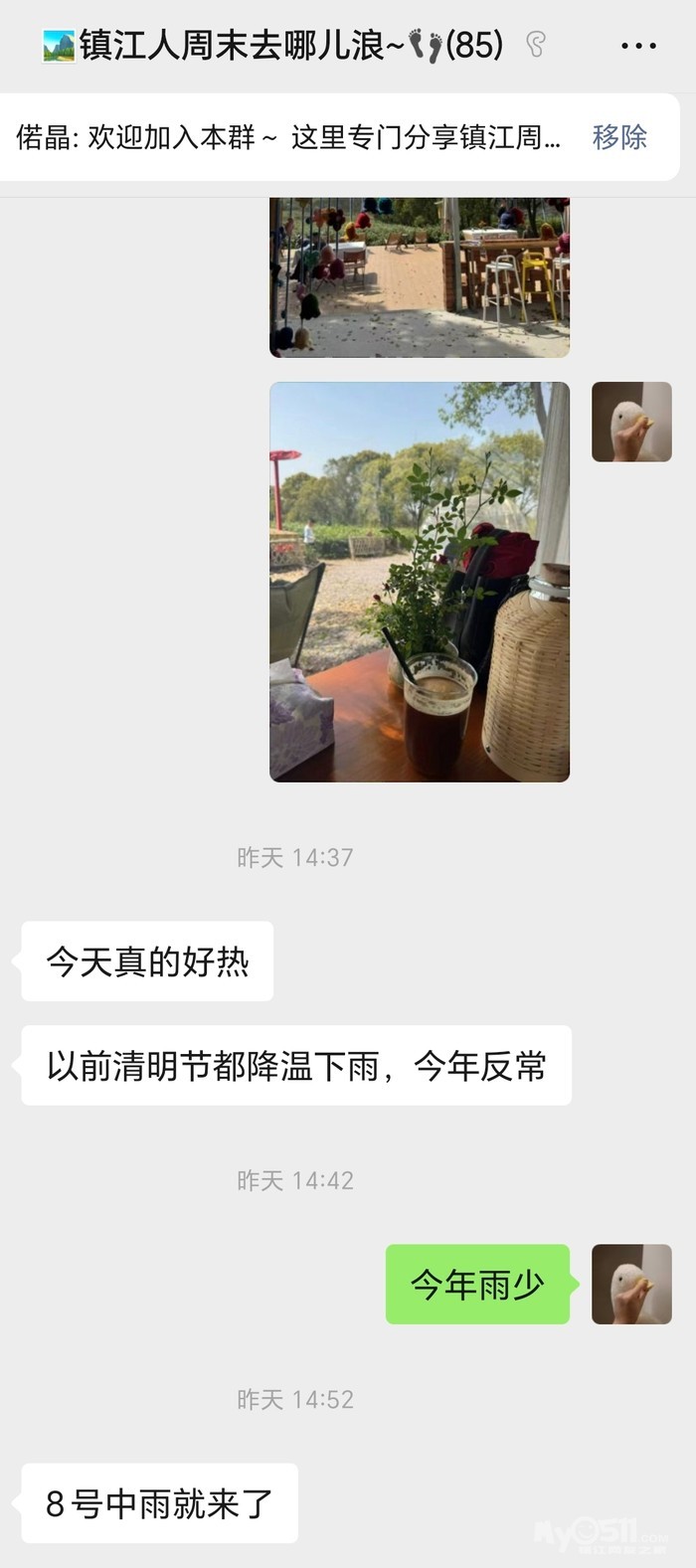
Task: Open duck avatar profile beside the coffee photo
Action: 631,422
